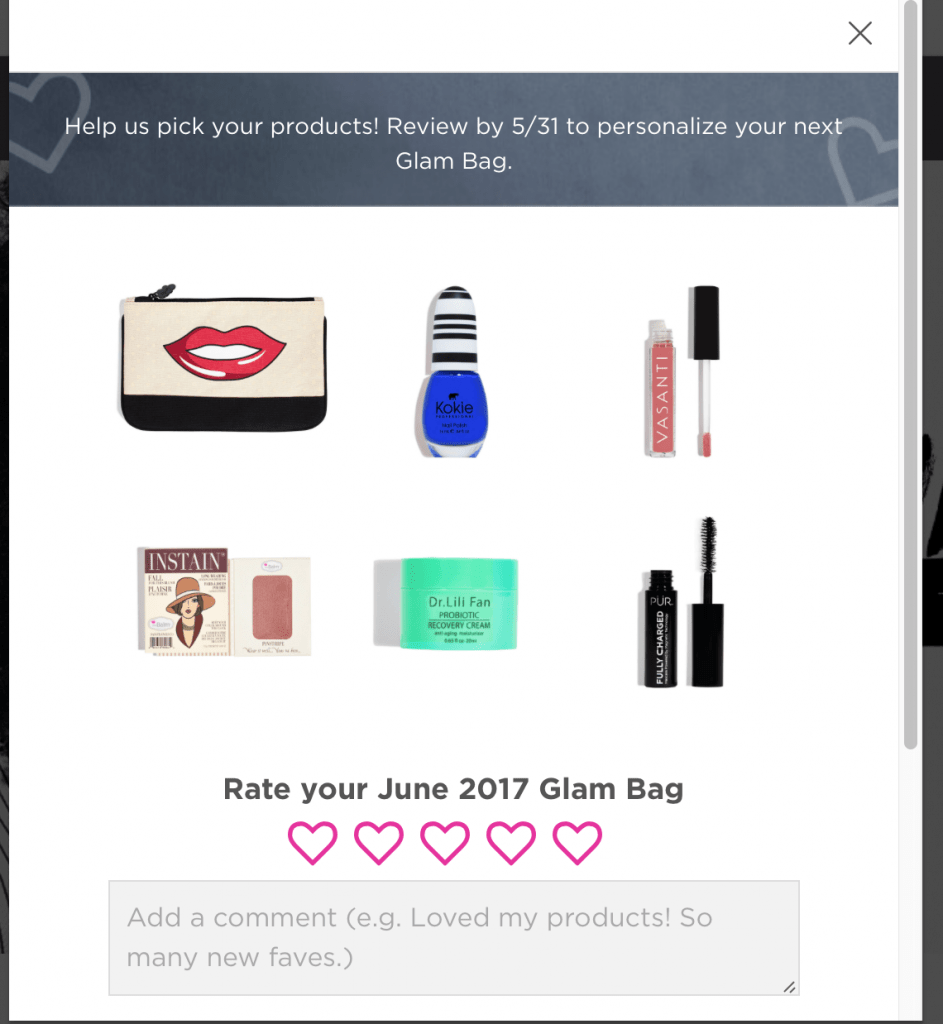Select the PUR Fully Charged mascara
943x1024 pixels.
point(683,603)
